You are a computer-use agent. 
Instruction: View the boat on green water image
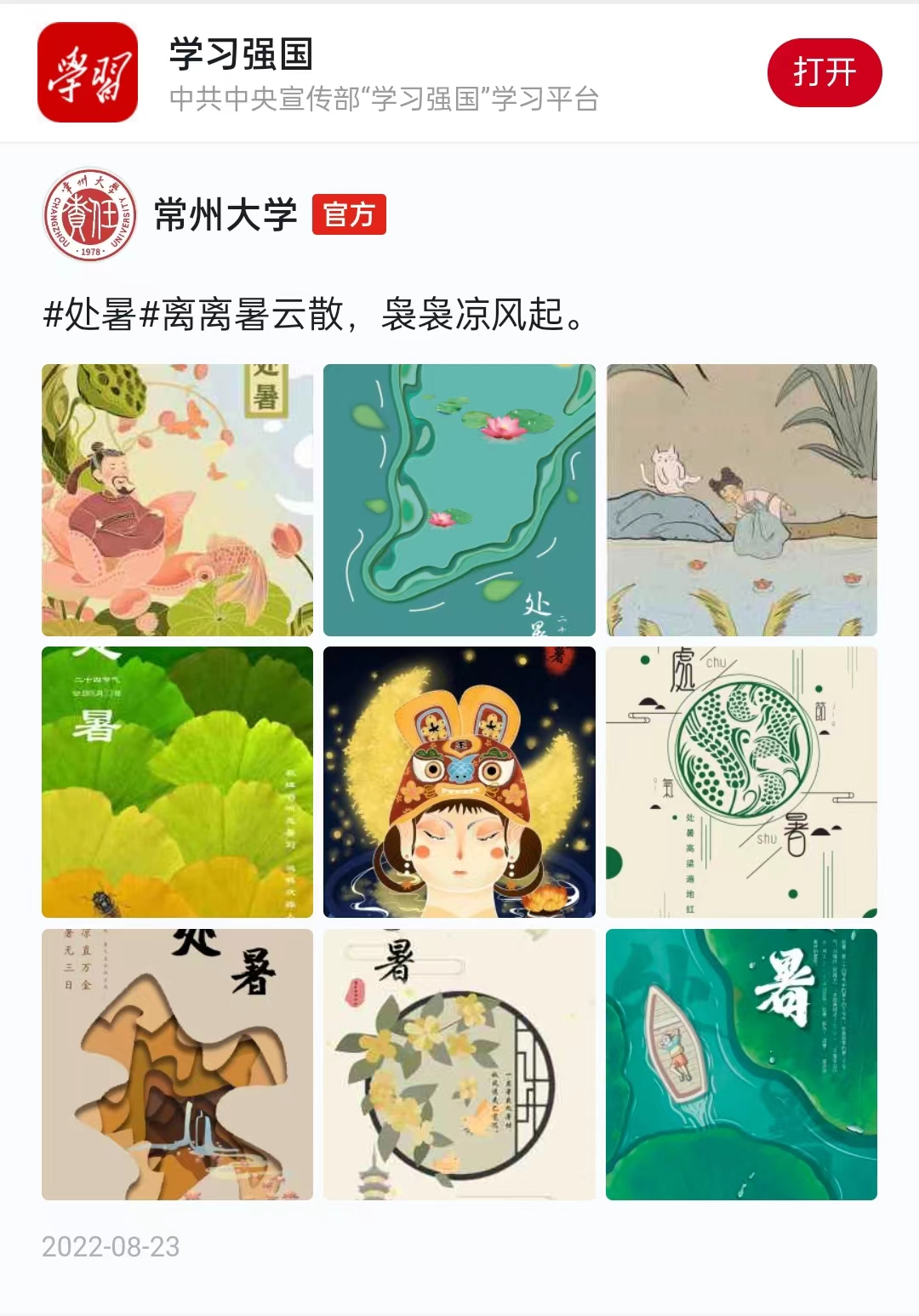click(741, 1064)
